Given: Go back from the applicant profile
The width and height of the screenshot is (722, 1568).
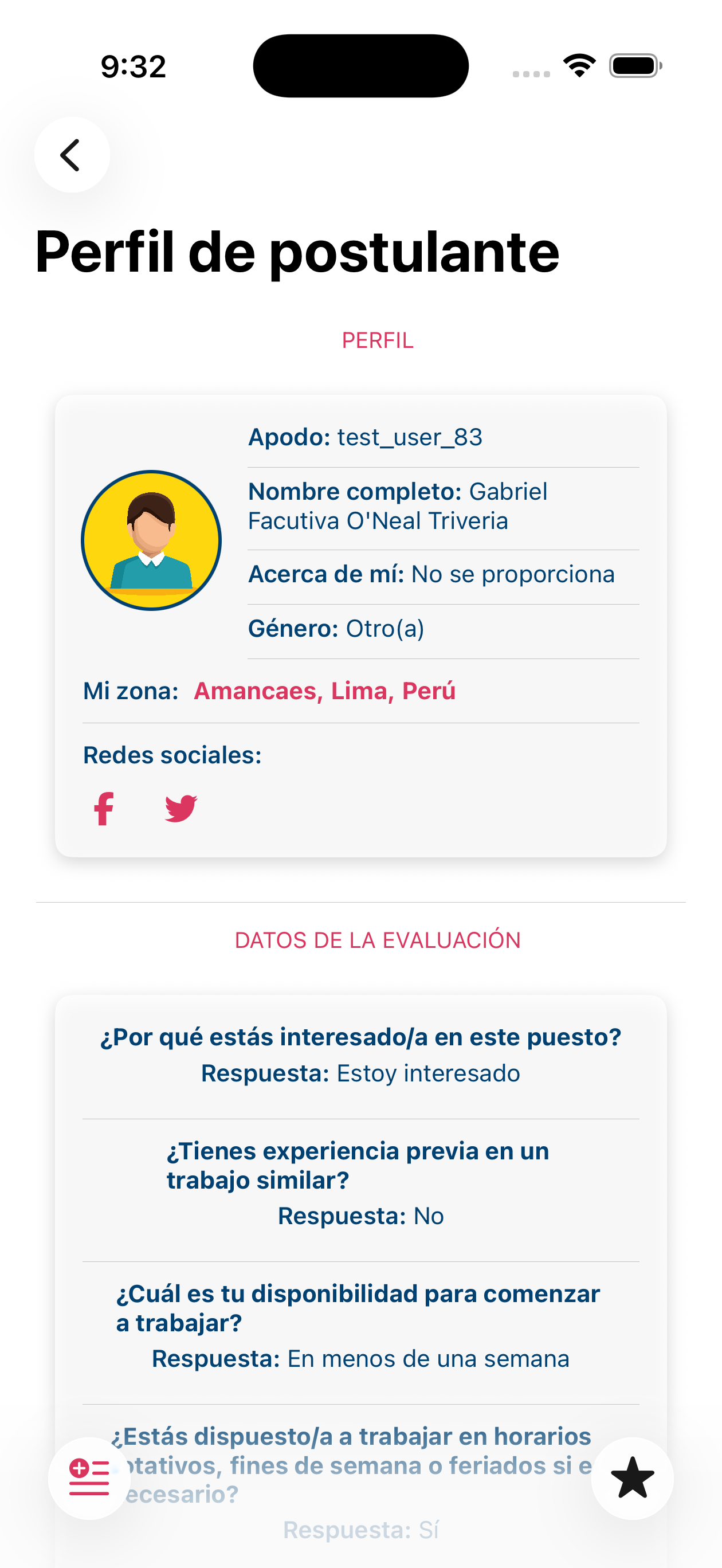Looking at the screenshot, I should [72, 155].
